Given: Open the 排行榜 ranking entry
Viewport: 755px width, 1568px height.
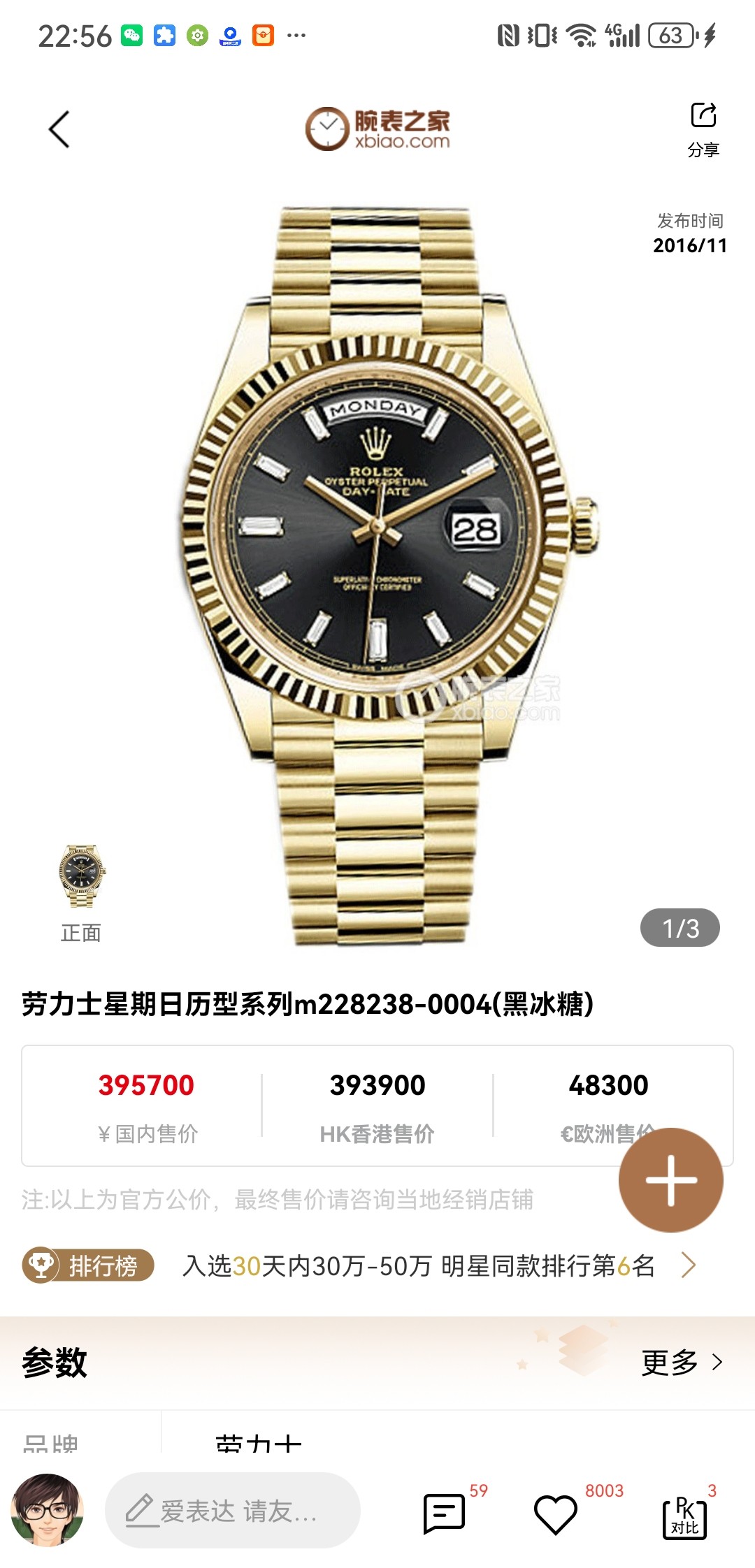Looking at the screenshot, I should (88, 1265).
